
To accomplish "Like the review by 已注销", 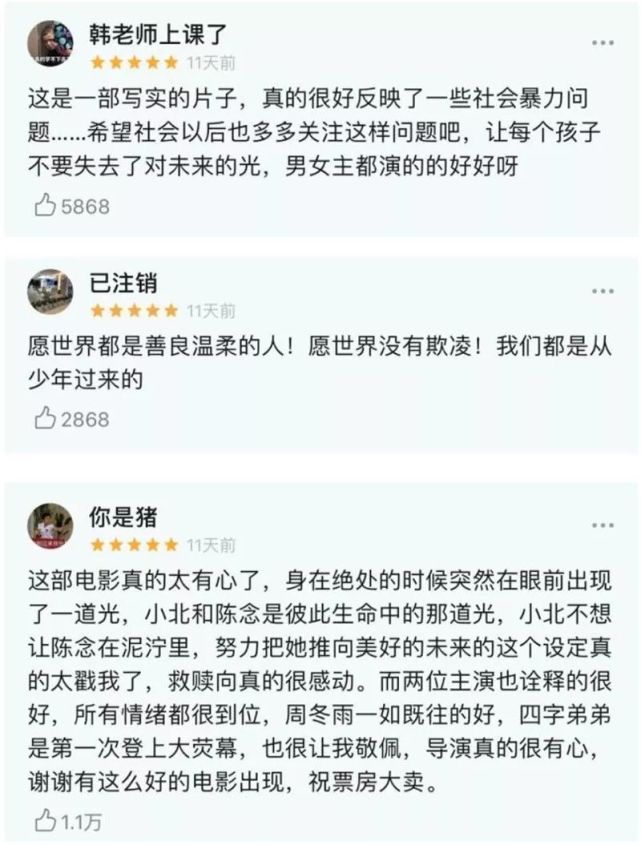I will (46, 419).
